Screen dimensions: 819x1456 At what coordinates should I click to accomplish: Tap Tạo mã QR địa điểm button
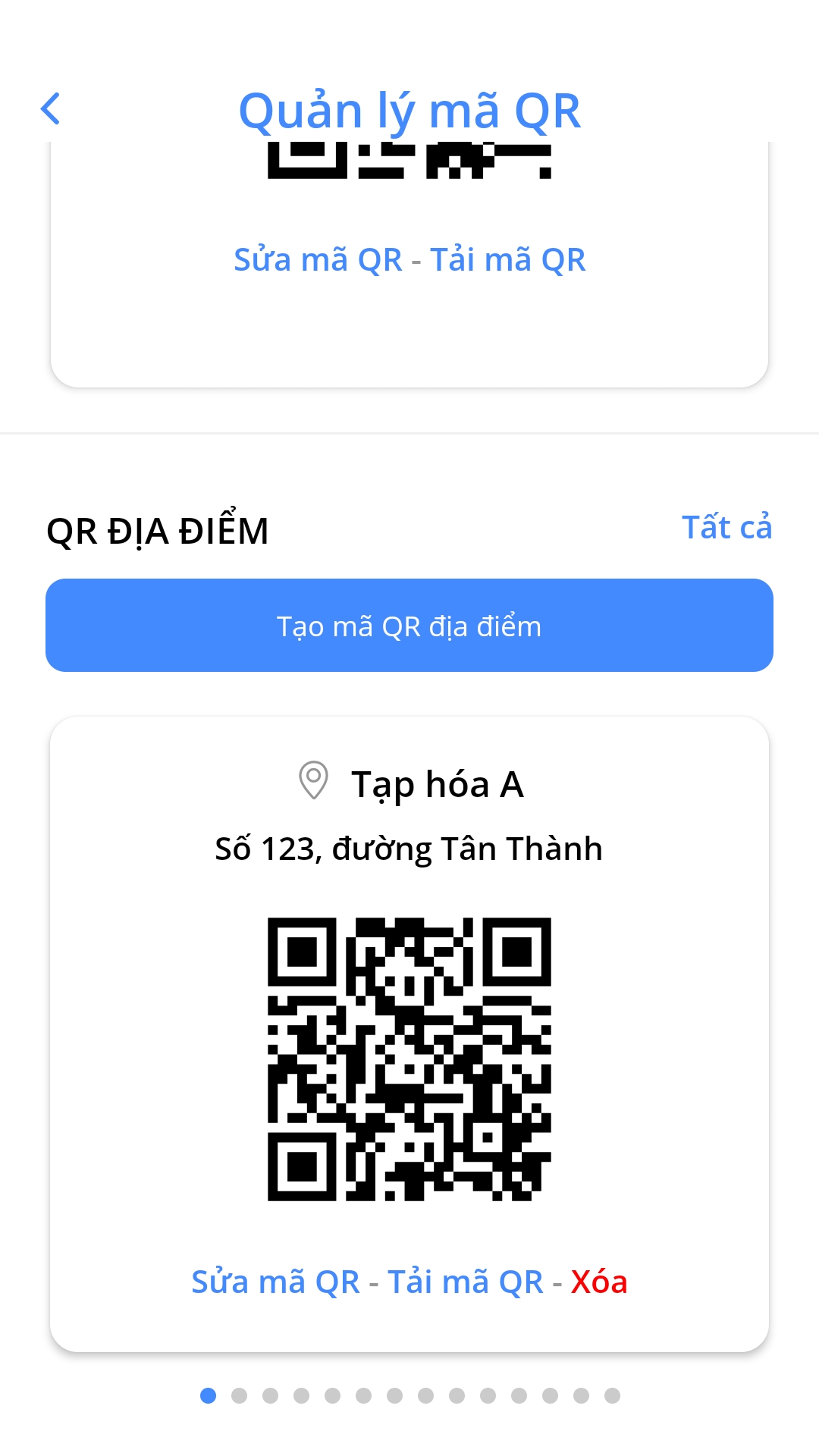409,626
